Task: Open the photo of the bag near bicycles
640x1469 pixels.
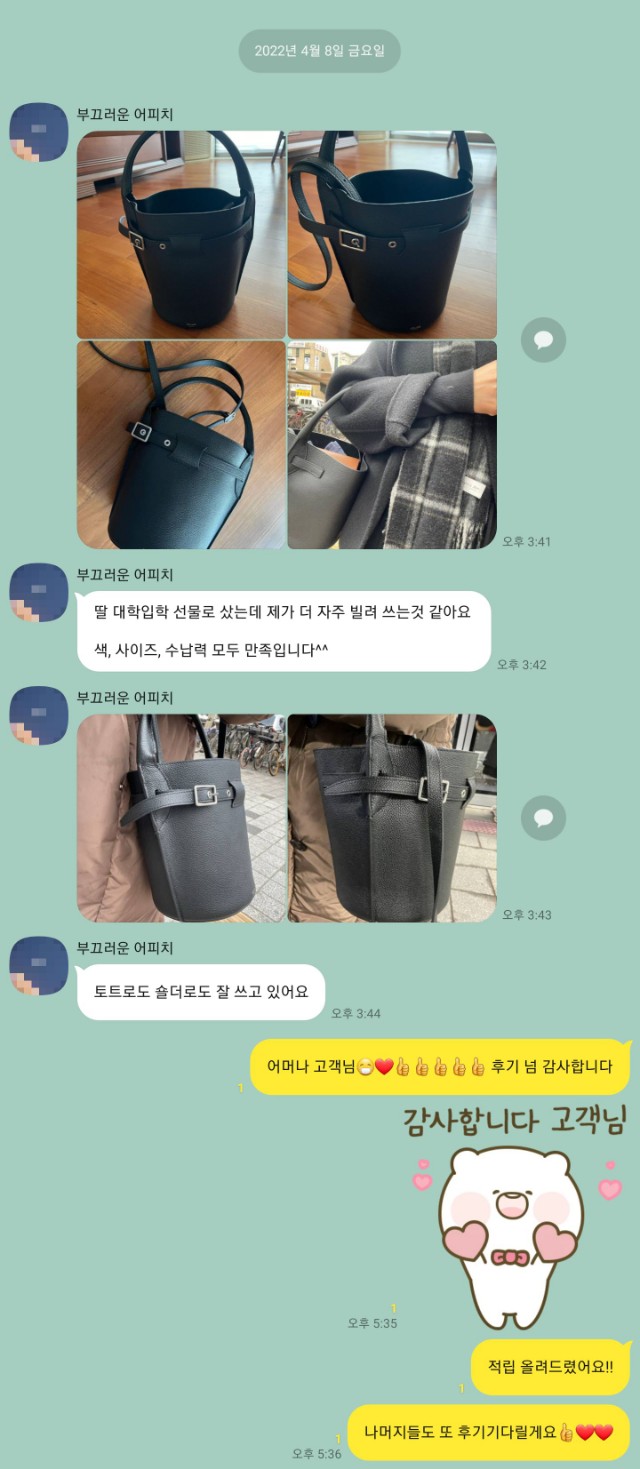Action: pyautogui.click(x=181, y=817)
